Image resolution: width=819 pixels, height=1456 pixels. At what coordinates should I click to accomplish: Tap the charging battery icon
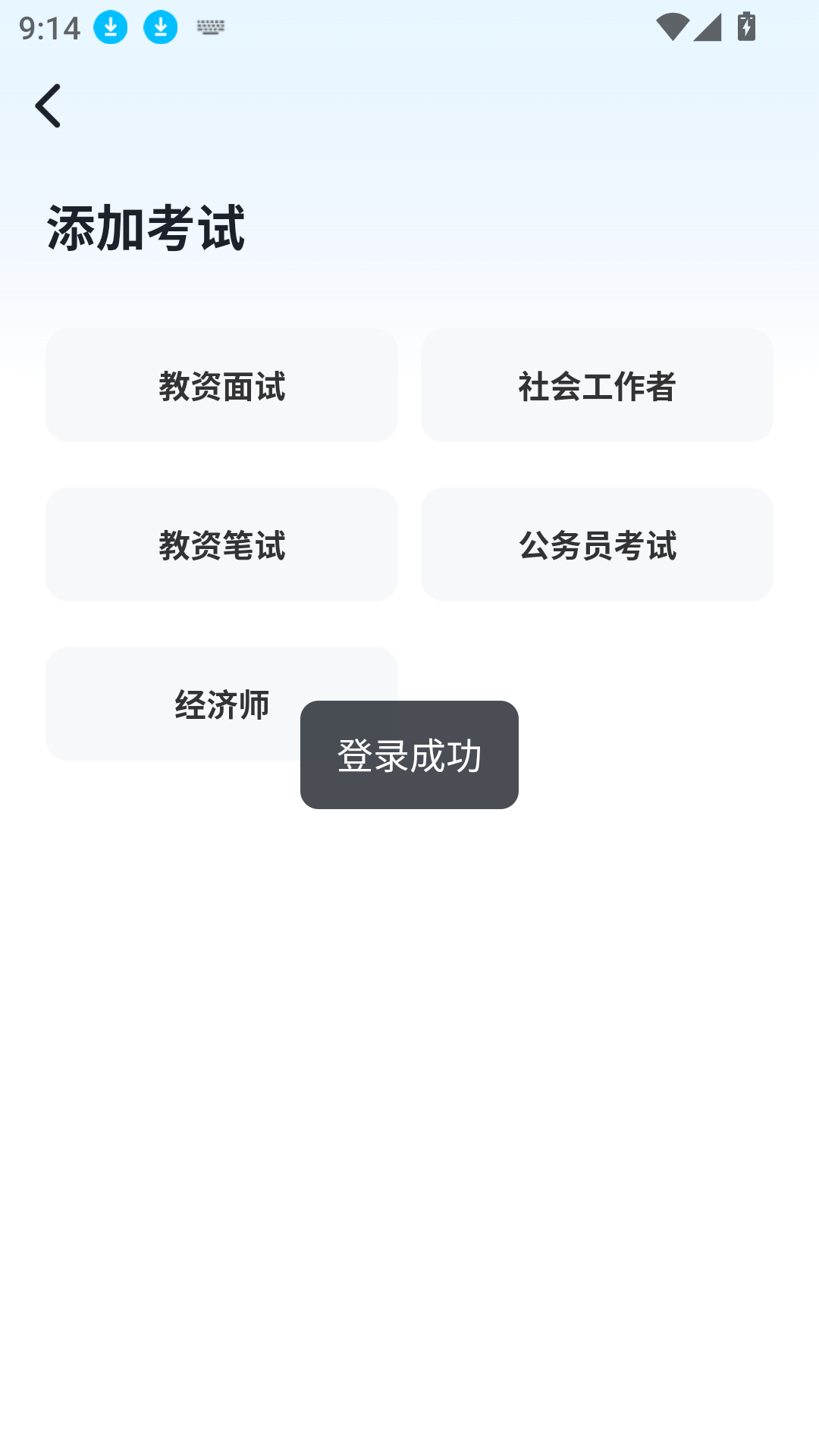click(746, 27)
